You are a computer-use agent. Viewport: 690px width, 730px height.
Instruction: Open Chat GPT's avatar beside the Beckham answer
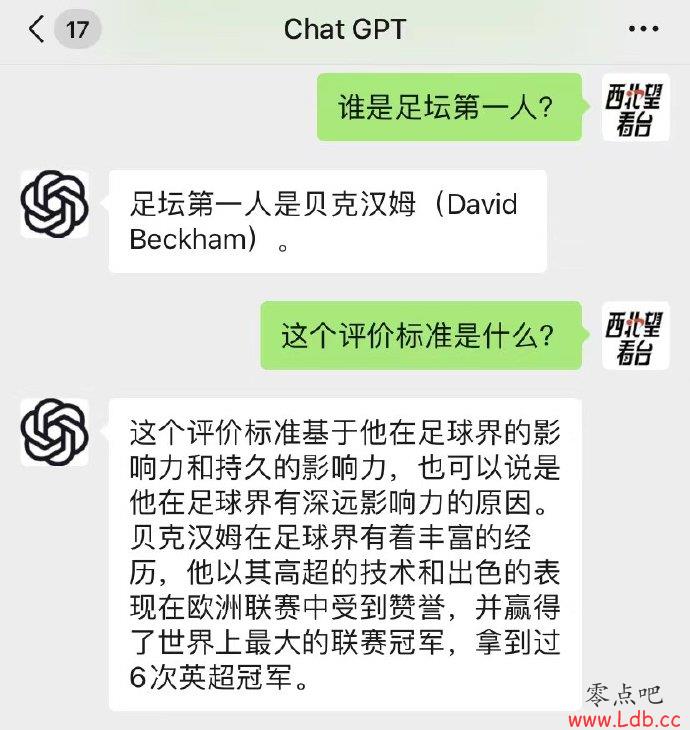pos(55,204)
